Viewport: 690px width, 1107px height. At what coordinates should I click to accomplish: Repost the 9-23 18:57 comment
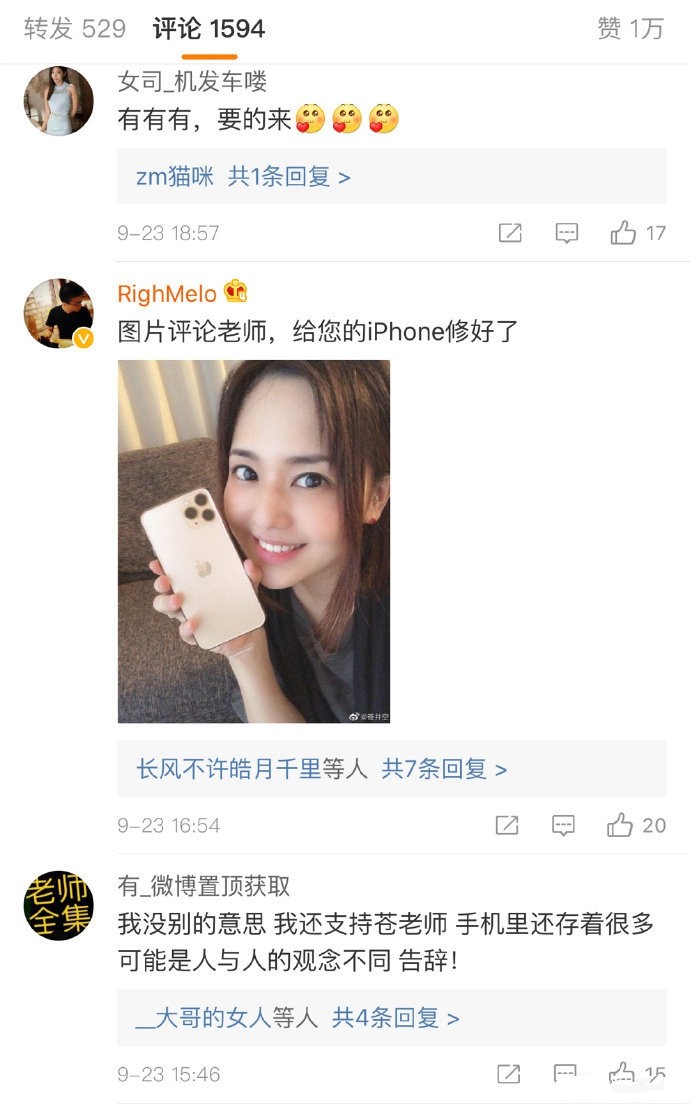(x=510, y=233)
